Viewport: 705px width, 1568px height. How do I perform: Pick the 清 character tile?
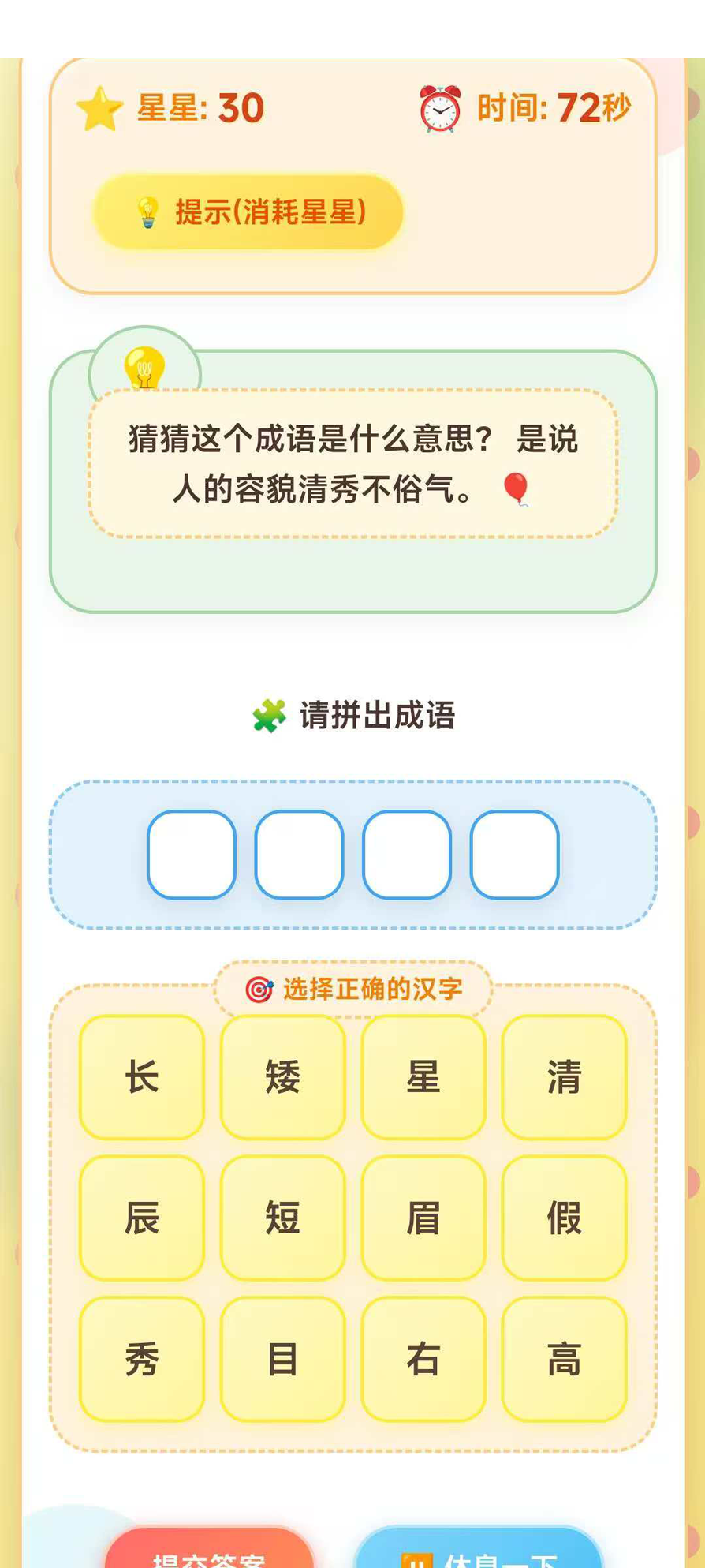(x=564, y=1077)
